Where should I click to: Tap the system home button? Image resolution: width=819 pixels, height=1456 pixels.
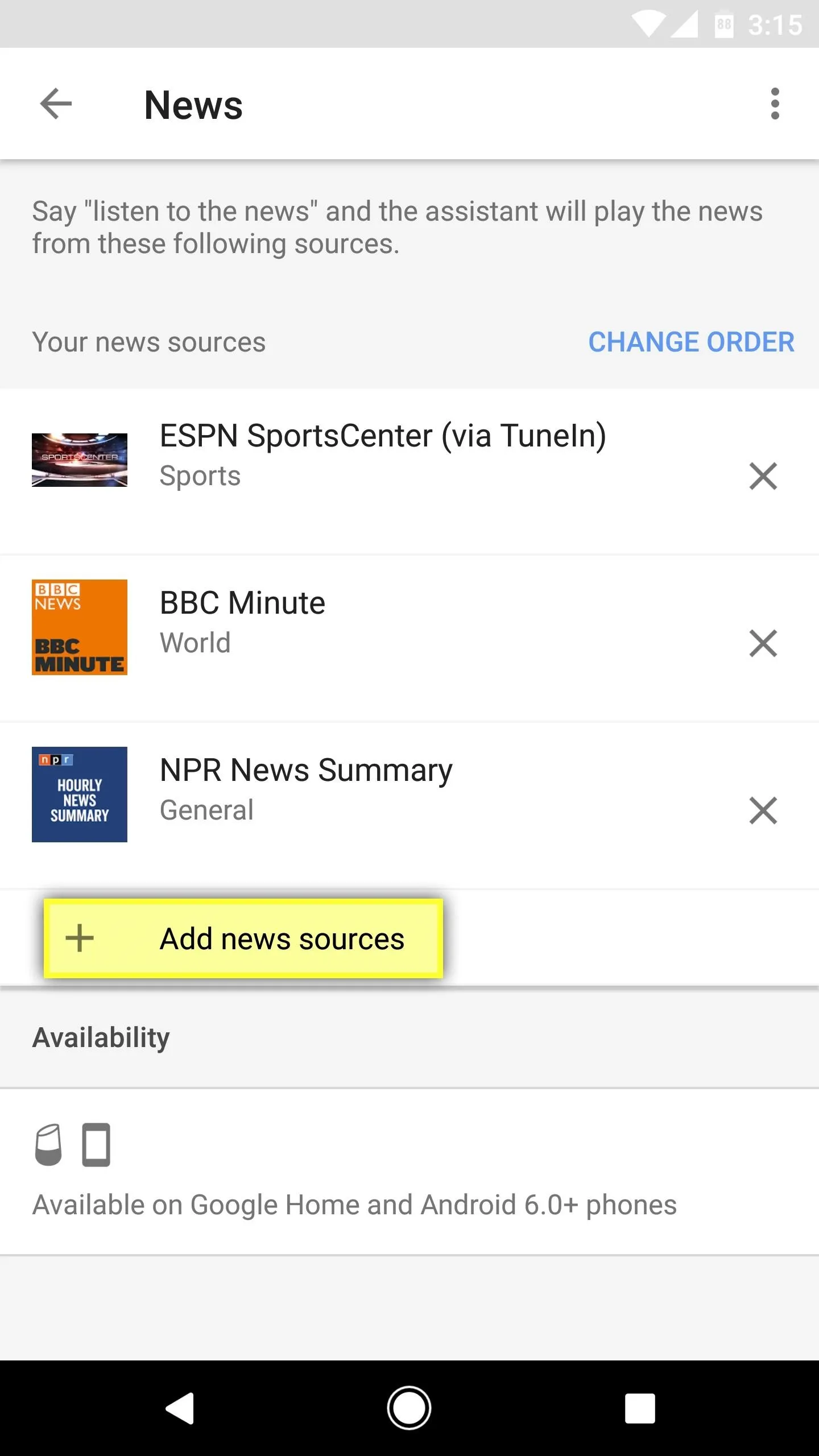click(409, 1408)
